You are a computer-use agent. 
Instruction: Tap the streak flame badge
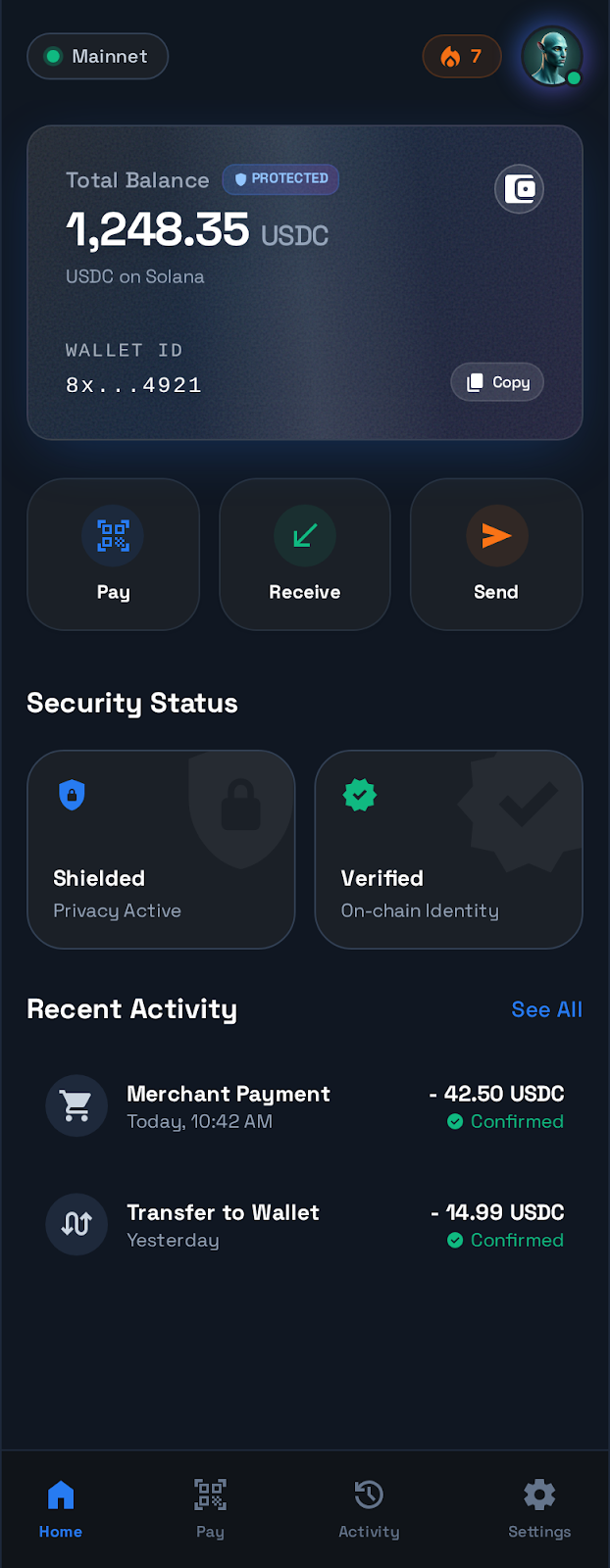click(462, 57)
